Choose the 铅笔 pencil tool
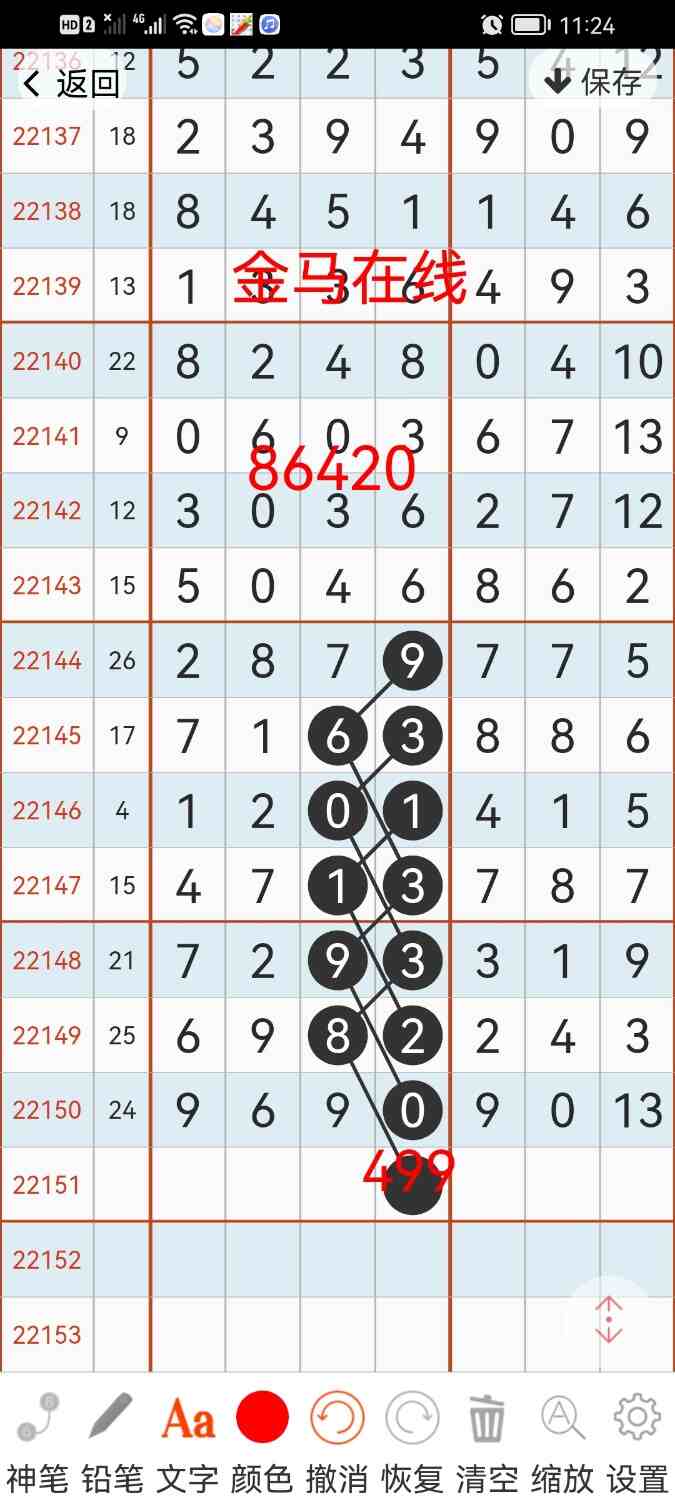 pyautogui.click(x=112, y=1435)
